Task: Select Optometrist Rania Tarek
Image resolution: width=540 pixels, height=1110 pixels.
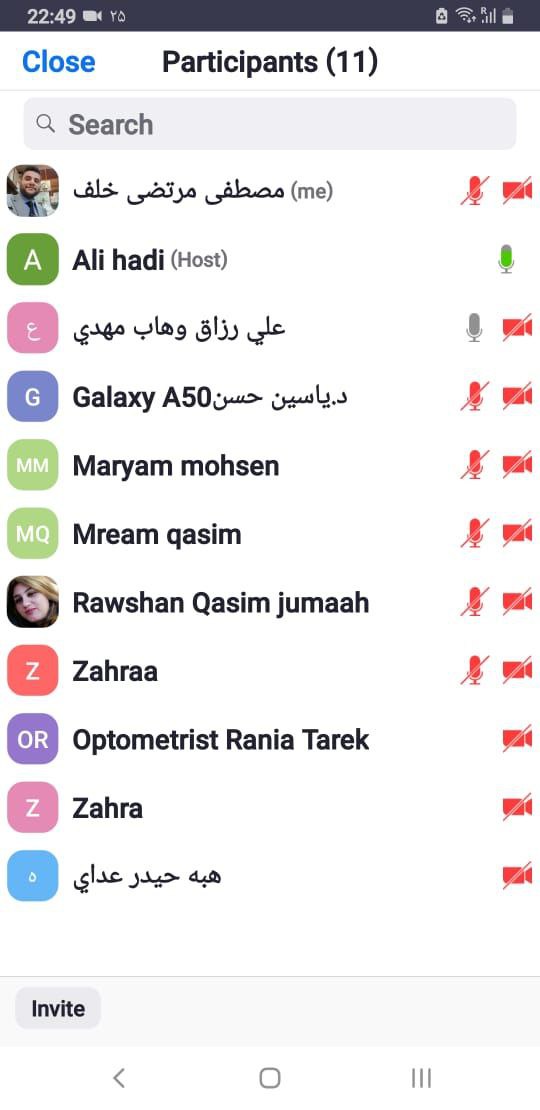Action: point(270,740)
